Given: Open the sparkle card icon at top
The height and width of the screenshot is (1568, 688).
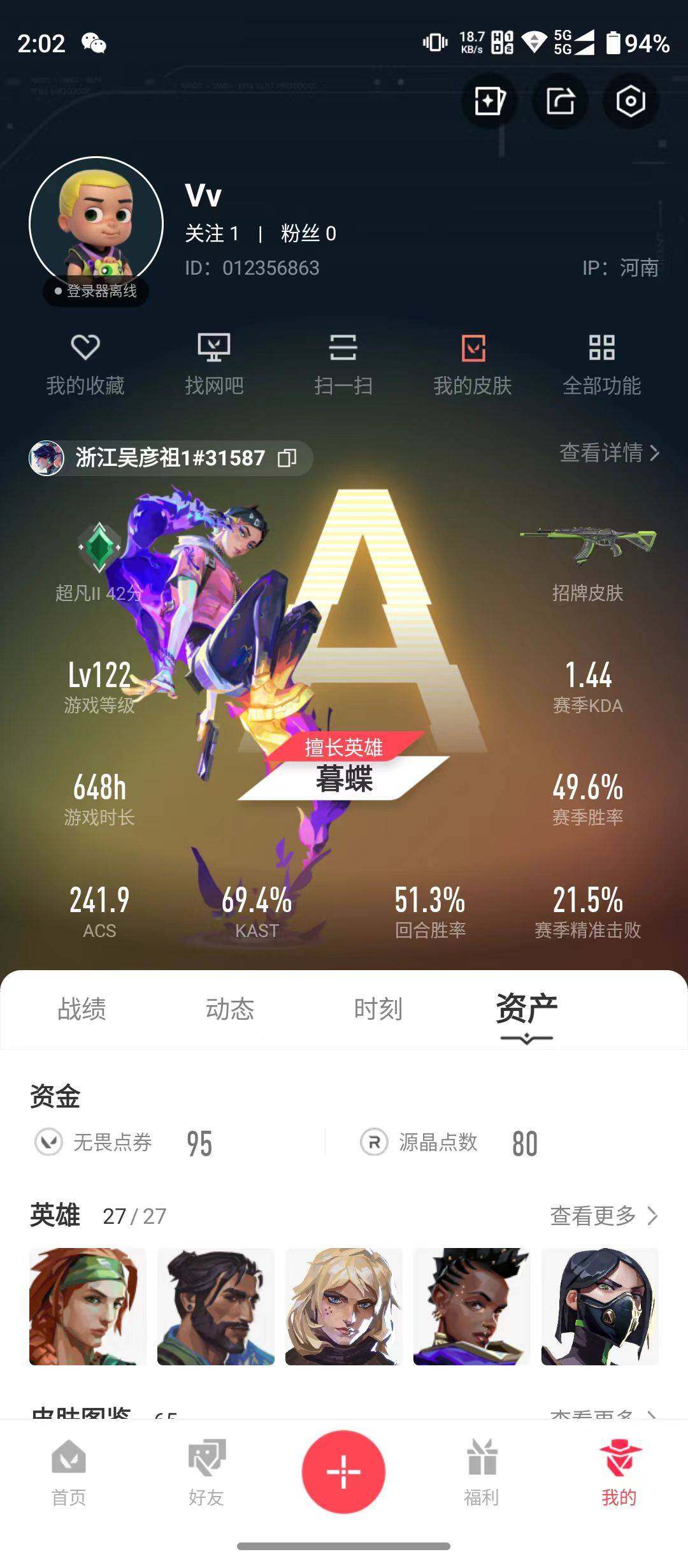Looking at the screenshot, I should [x=489, y=101].
